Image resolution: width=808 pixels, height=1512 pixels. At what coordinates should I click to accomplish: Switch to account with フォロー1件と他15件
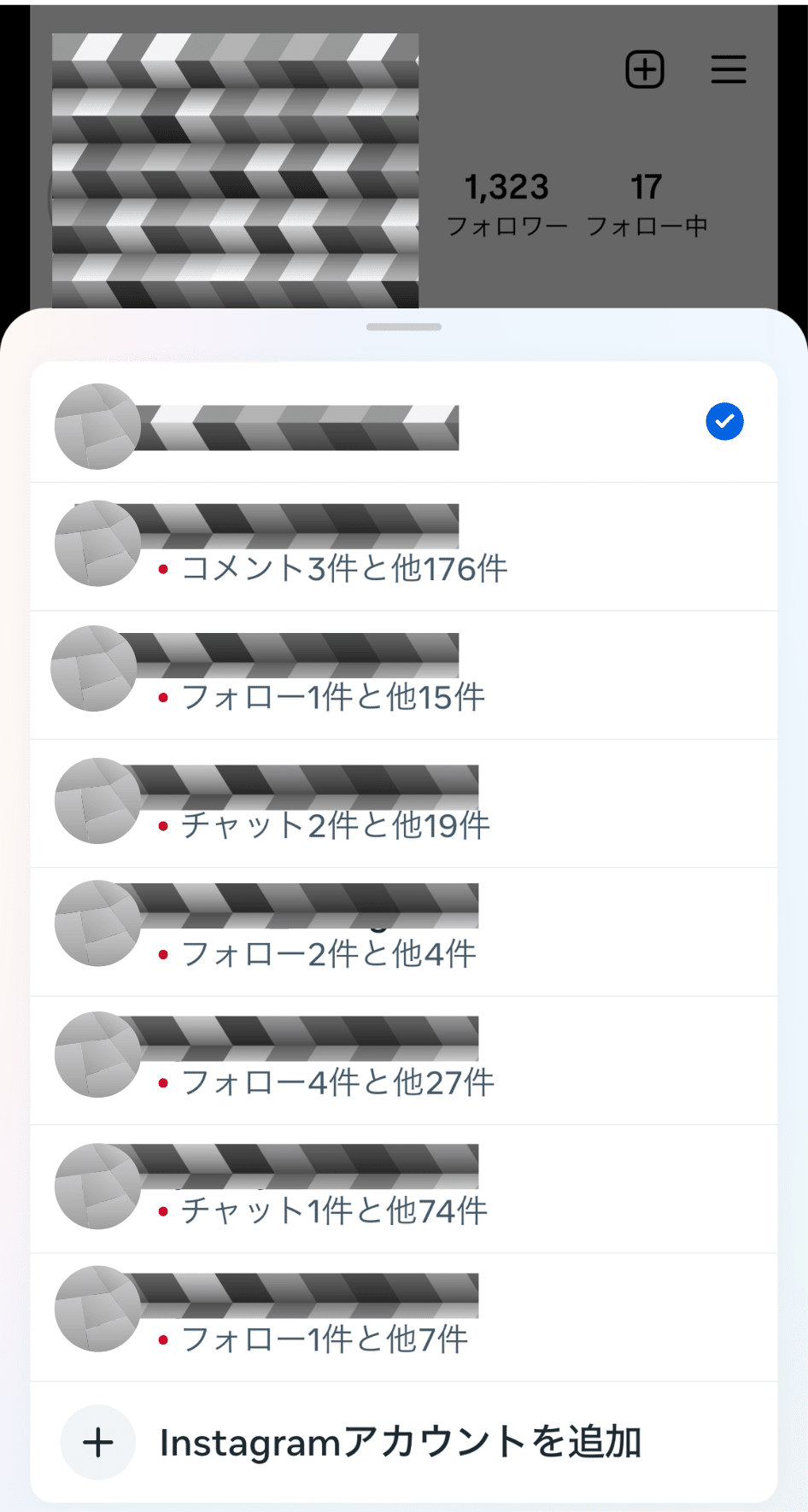coord(404,676)
